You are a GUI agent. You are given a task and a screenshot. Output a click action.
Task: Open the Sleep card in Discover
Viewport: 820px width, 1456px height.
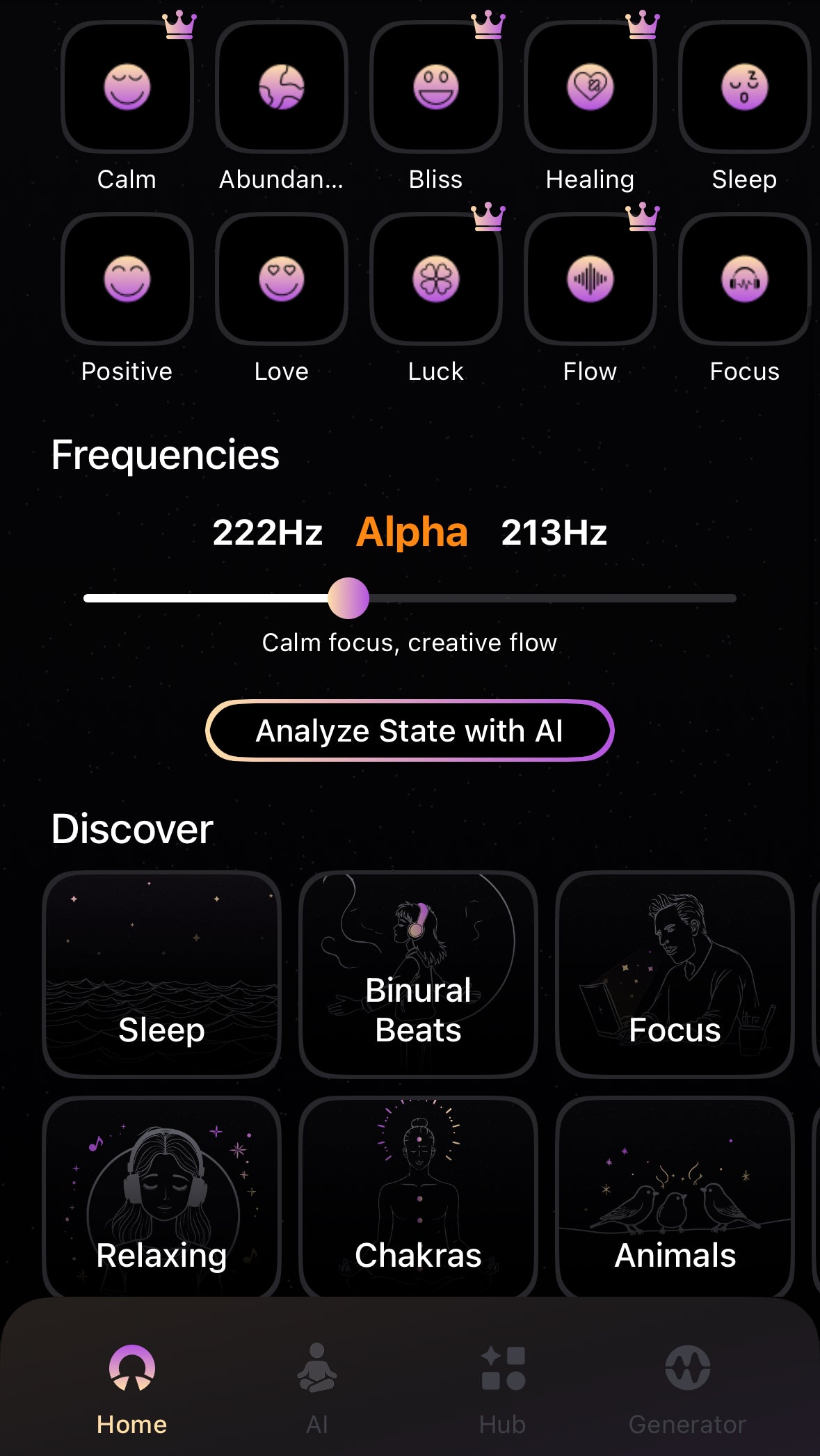[x=161, y=974]
